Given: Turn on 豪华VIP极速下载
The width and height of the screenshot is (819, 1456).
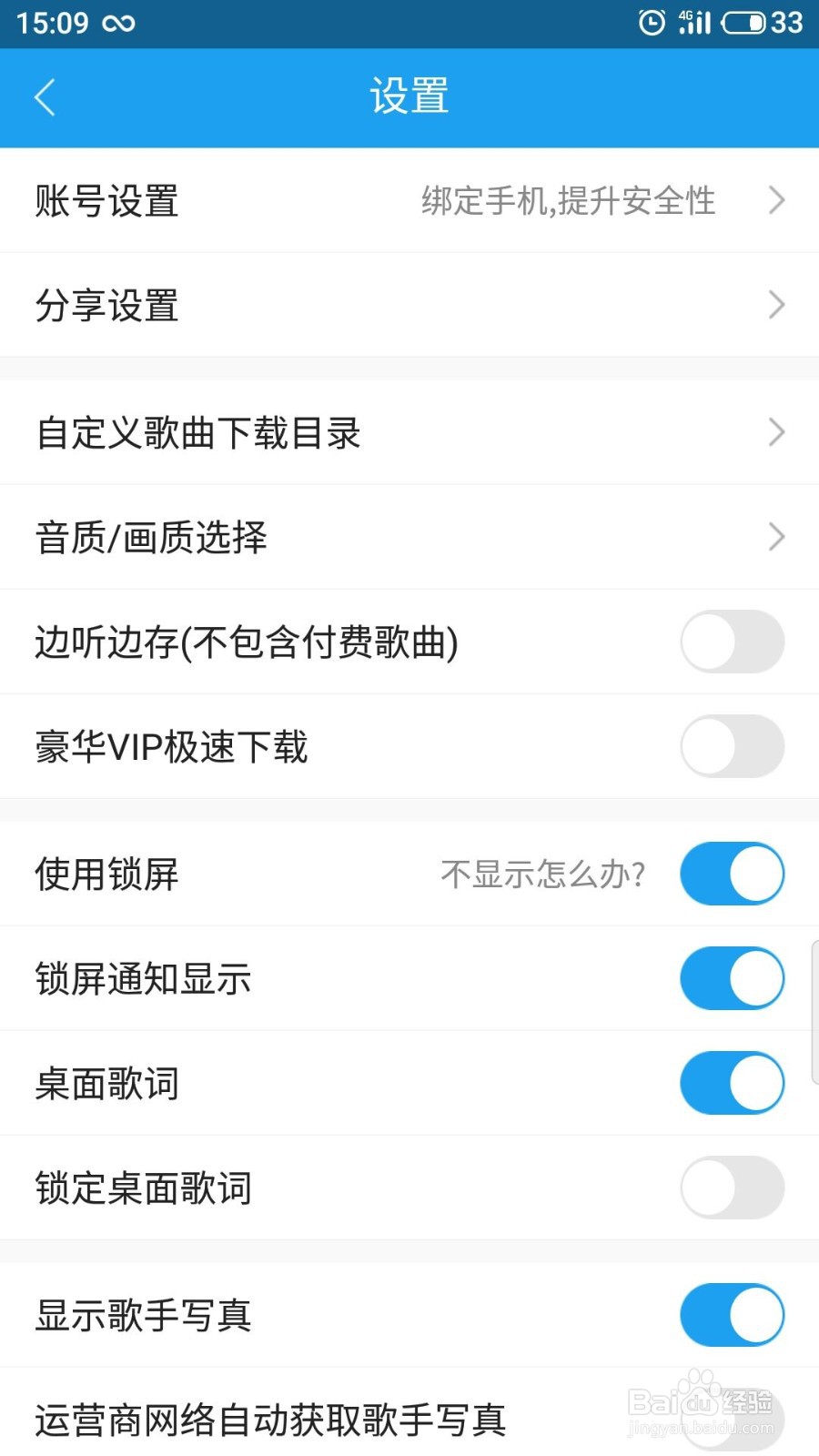Looking at the screenshot, I should click(732, 746).
